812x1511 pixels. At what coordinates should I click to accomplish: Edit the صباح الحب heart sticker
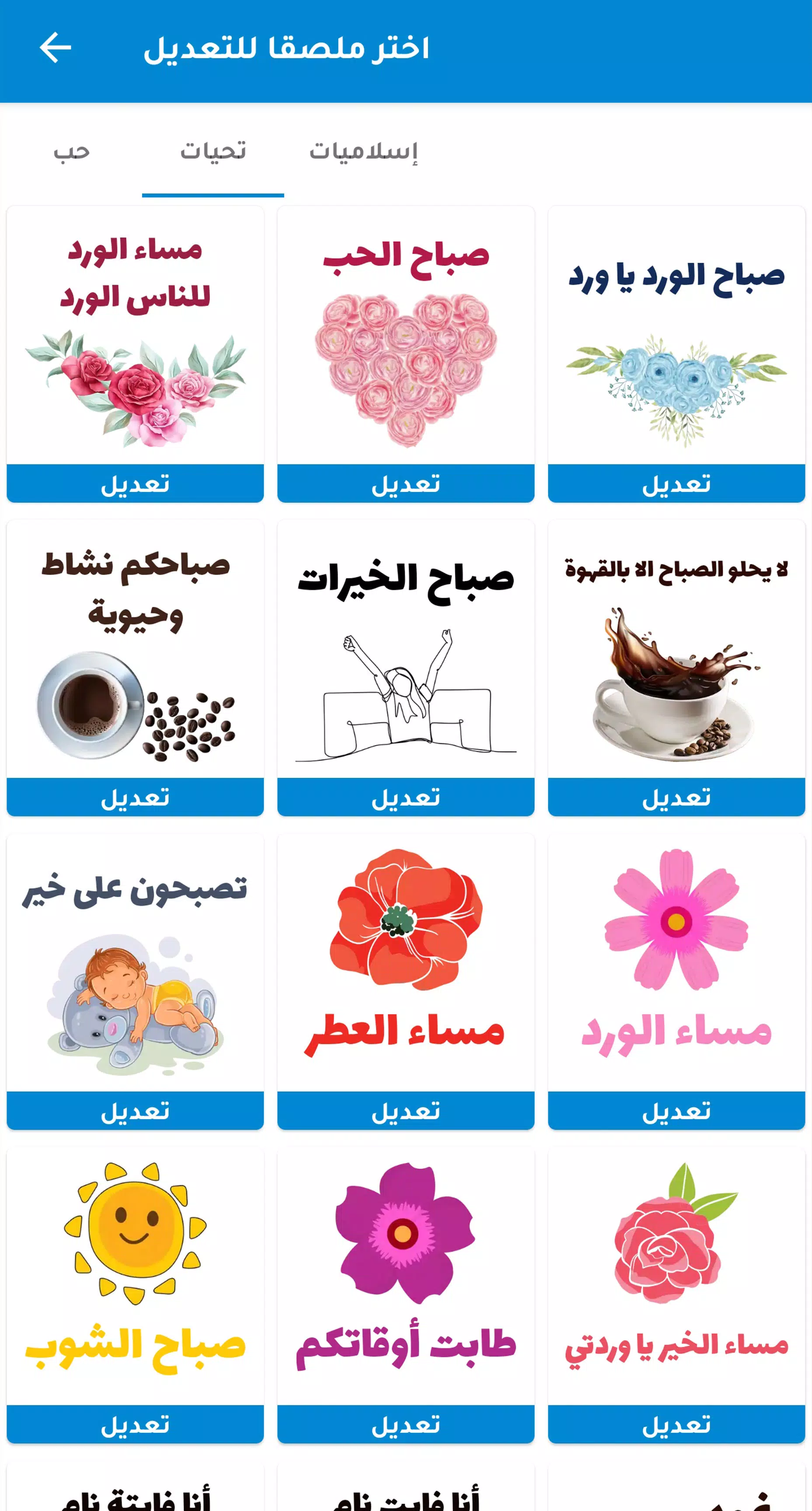click(406, 483)
